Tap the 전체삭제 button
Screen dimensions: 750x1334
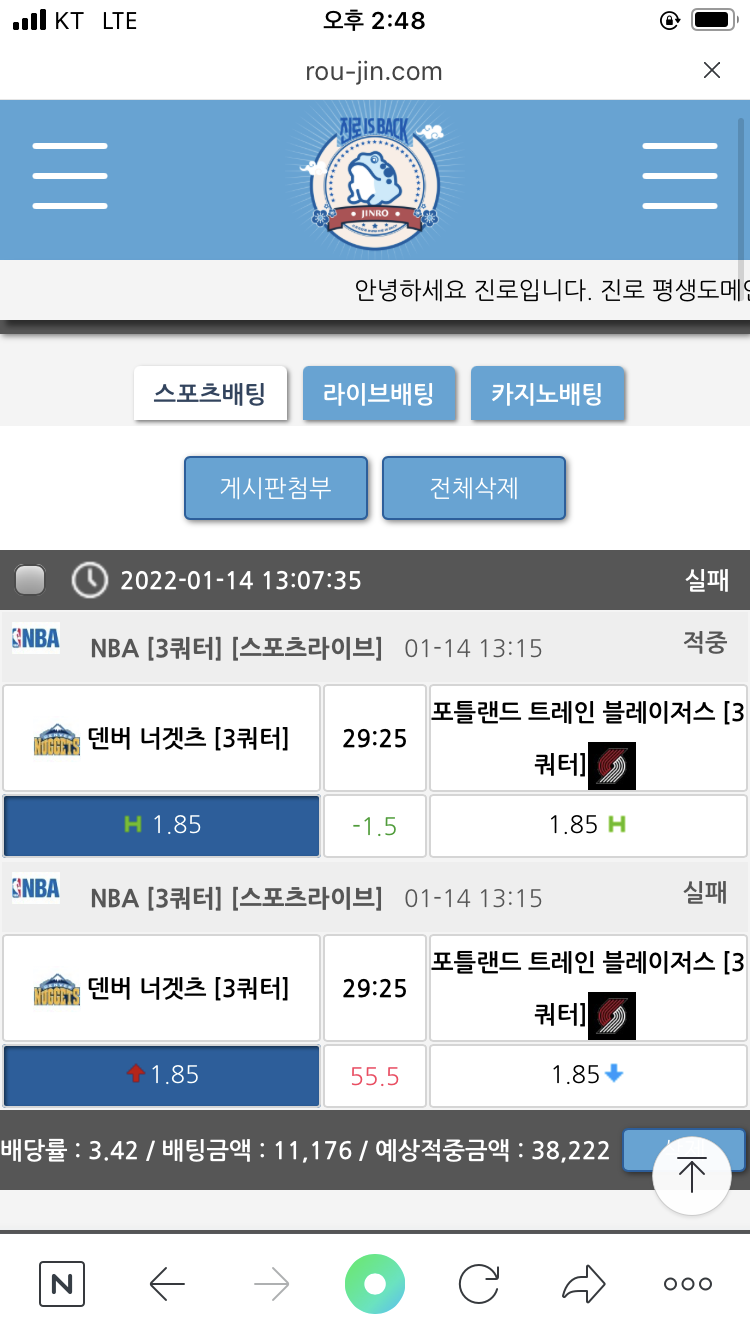point(474,488)
